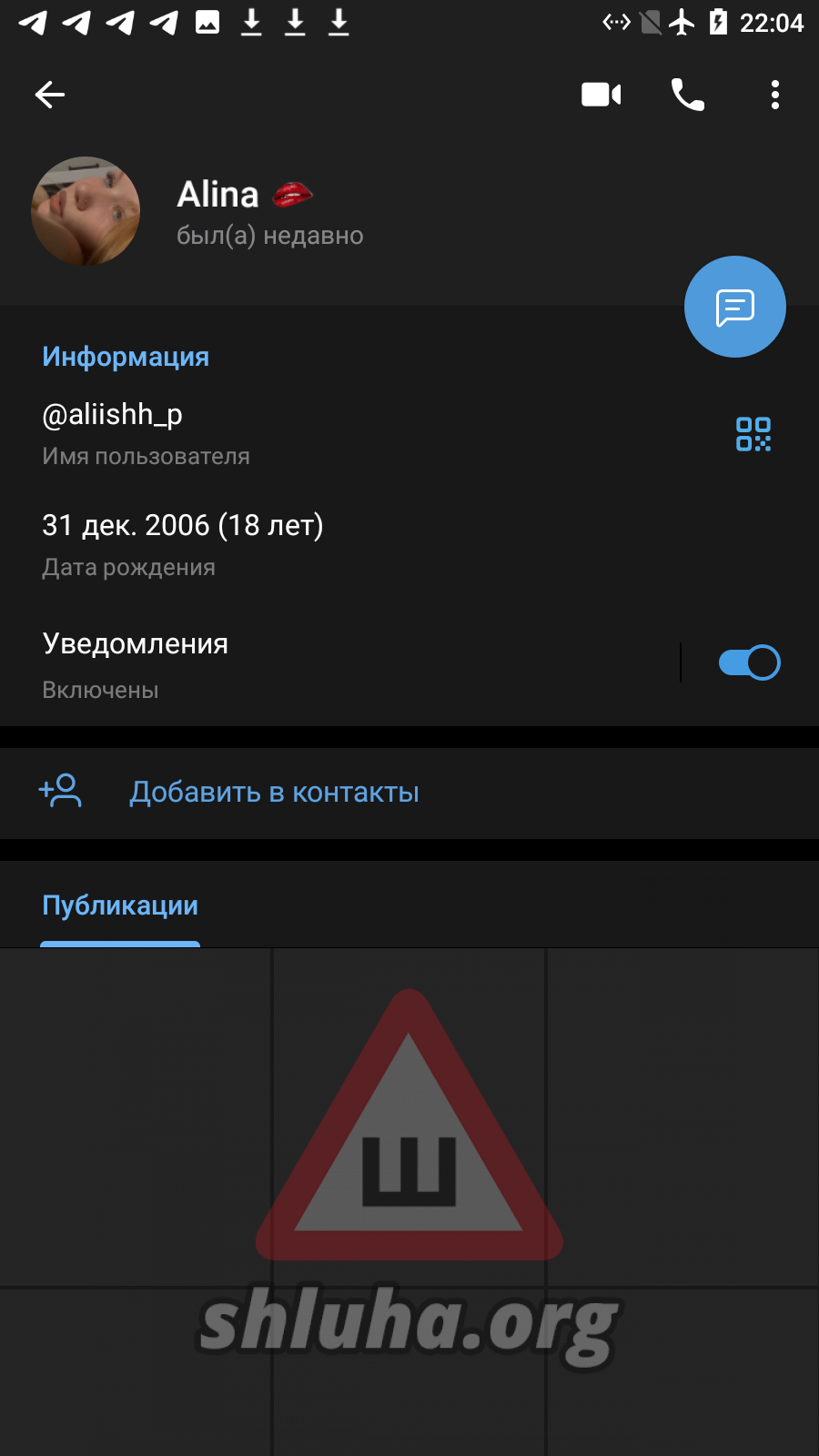
Task: Select the Публикации tab
Action: click(120, 906)
